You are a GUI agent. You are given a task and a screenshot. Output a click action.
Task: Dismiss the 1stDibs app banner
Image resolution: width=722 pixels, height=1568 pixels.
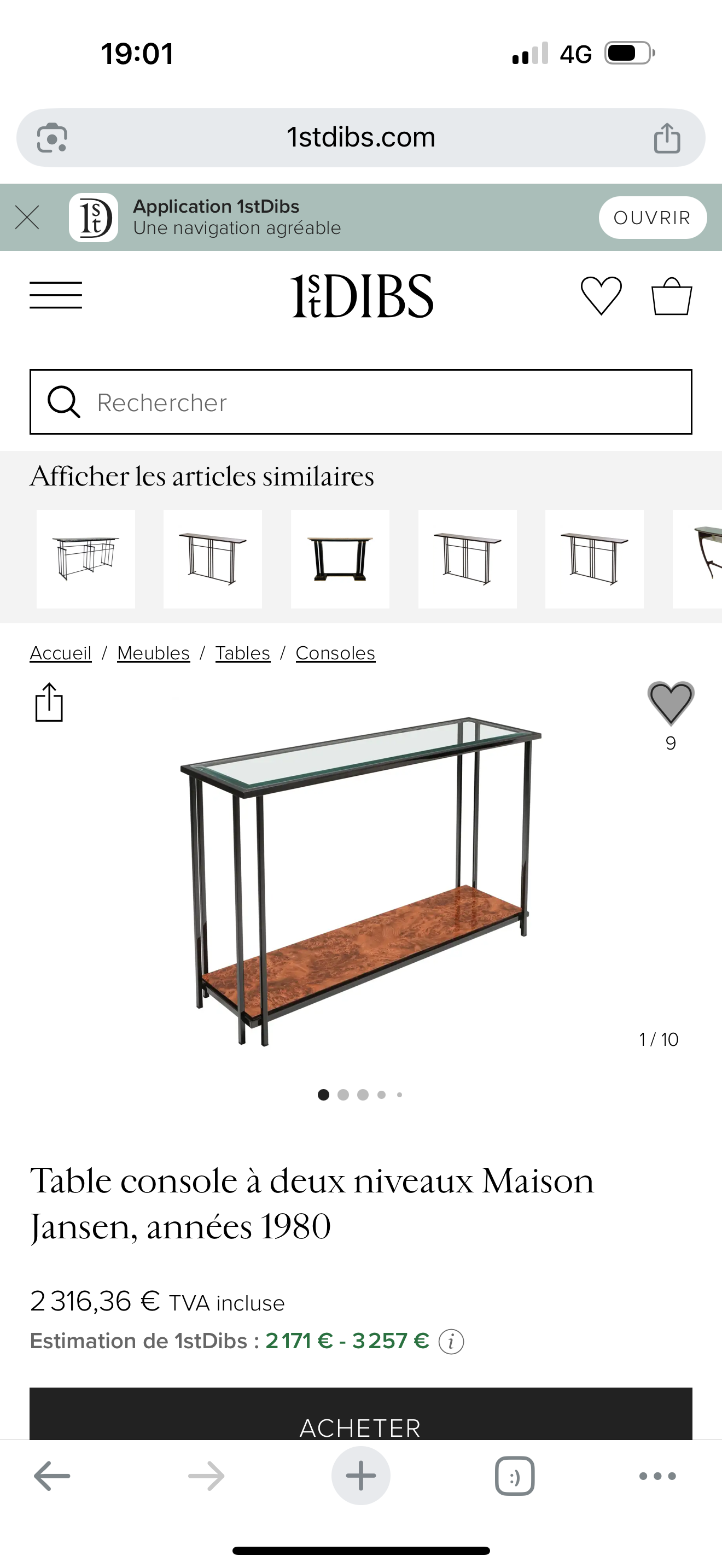[27, 217]
